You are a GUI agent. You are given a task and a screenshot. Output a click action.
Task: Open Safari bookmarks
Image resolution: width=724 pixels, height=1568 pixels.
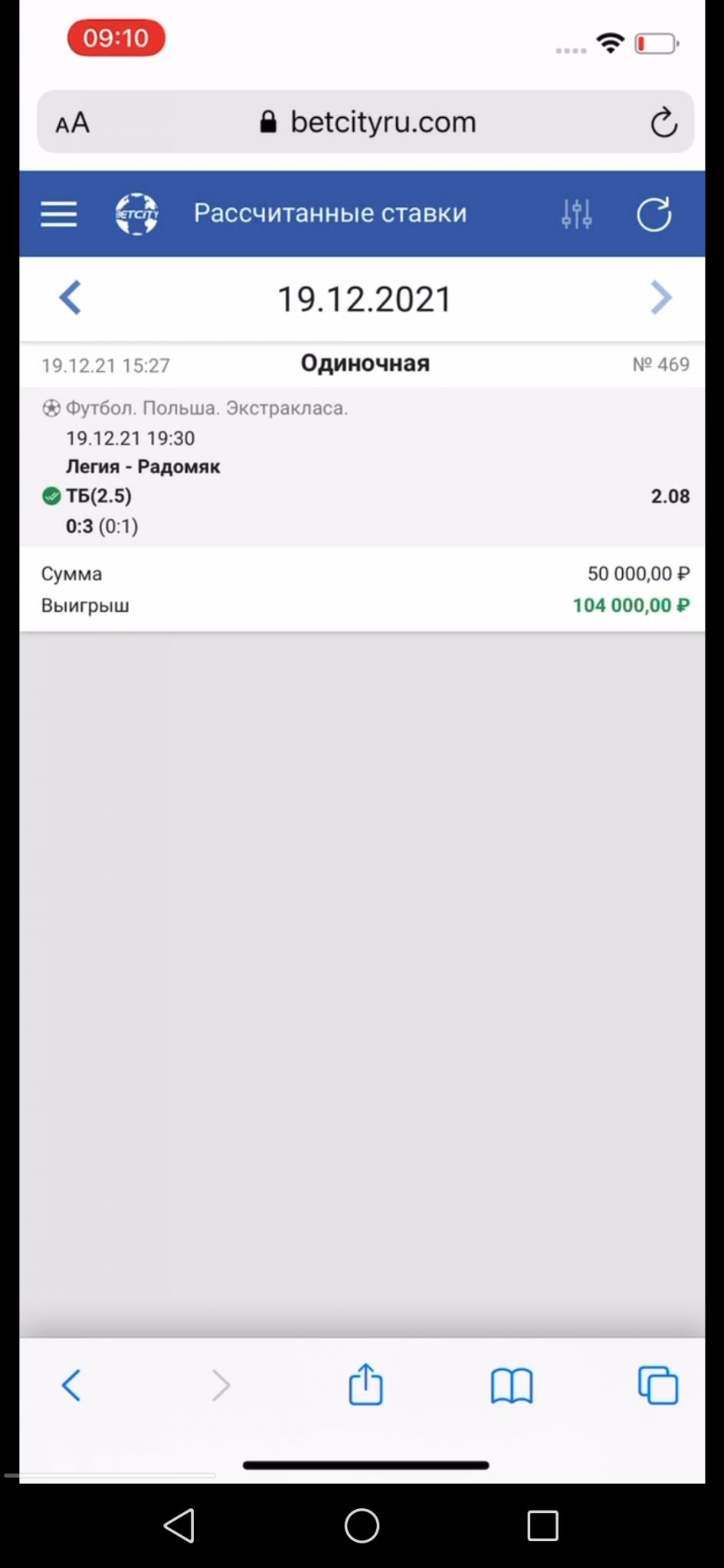click(x=511, y=1386)
